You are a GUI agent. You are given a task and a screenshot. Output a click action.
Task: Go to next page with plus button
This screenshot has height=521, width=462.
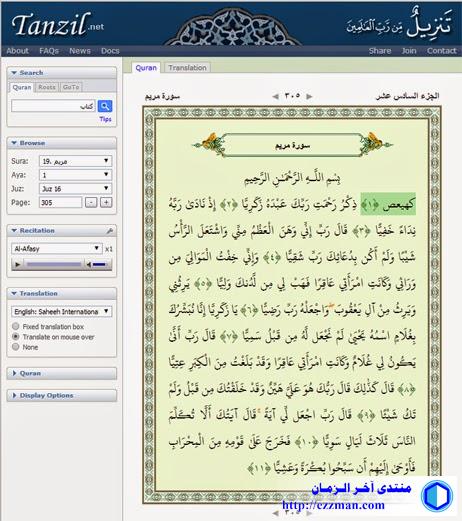coord(106,202)
